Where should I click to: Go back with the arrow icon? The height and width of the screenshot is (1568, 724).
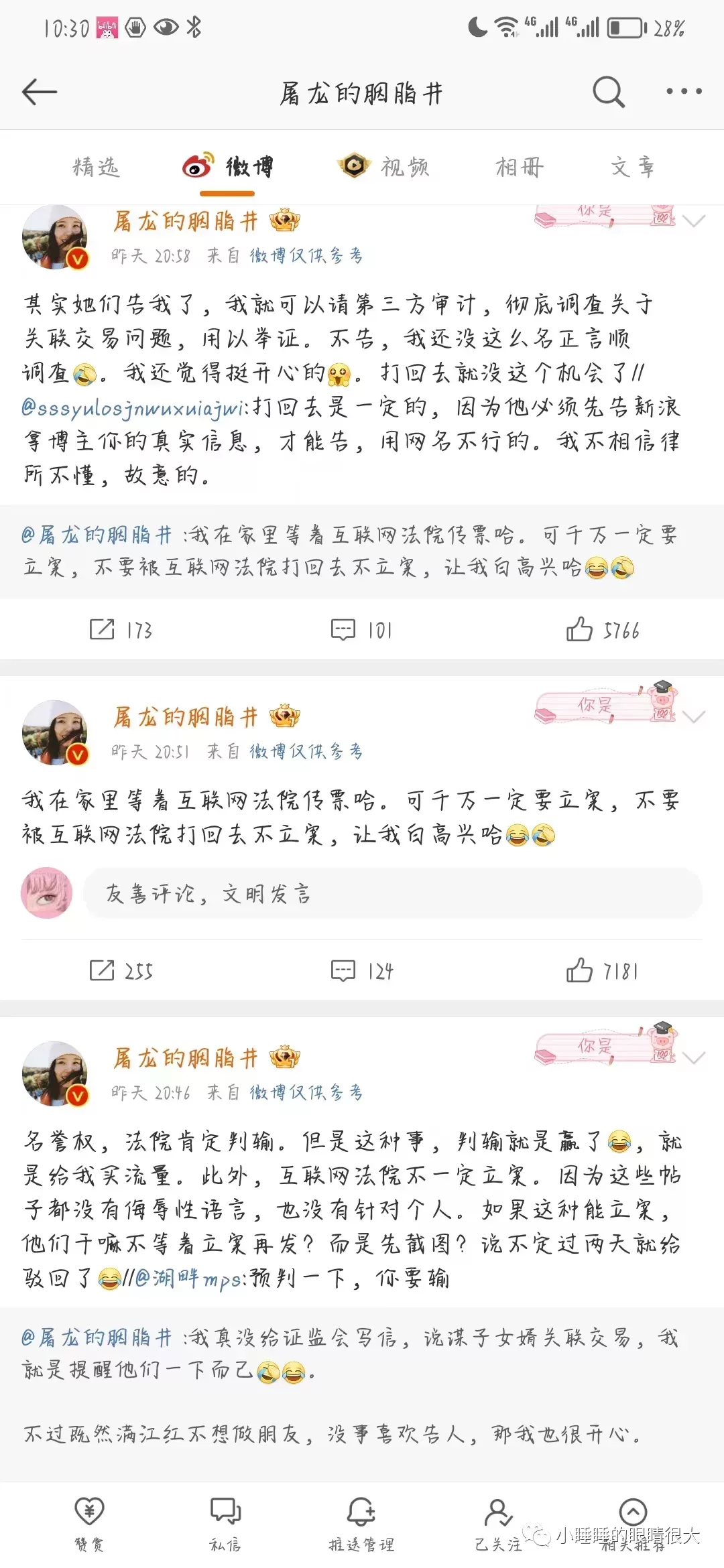tap(40, 92)
